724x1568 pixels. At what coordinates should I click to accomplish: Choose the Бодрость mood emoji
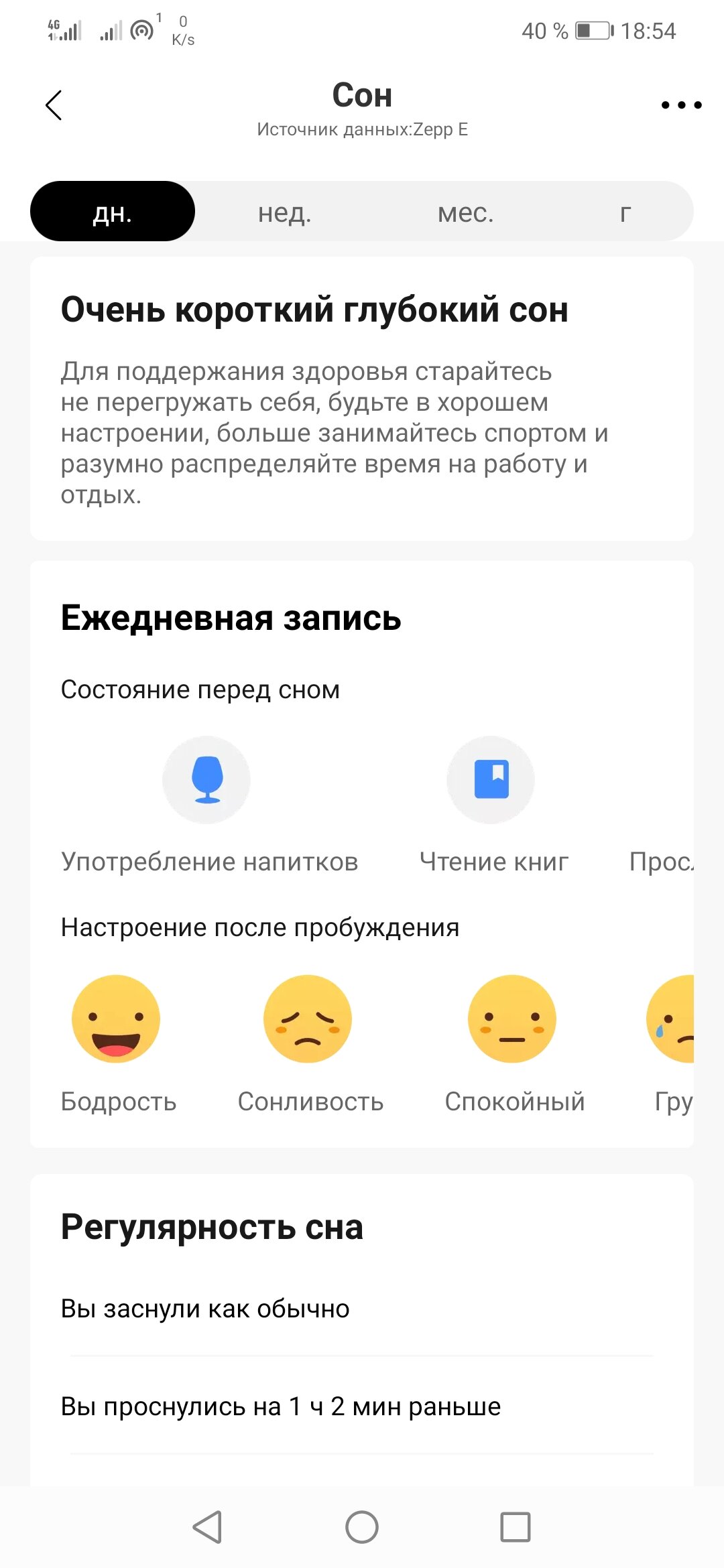pyautogui.click(x=116, y=1019)
